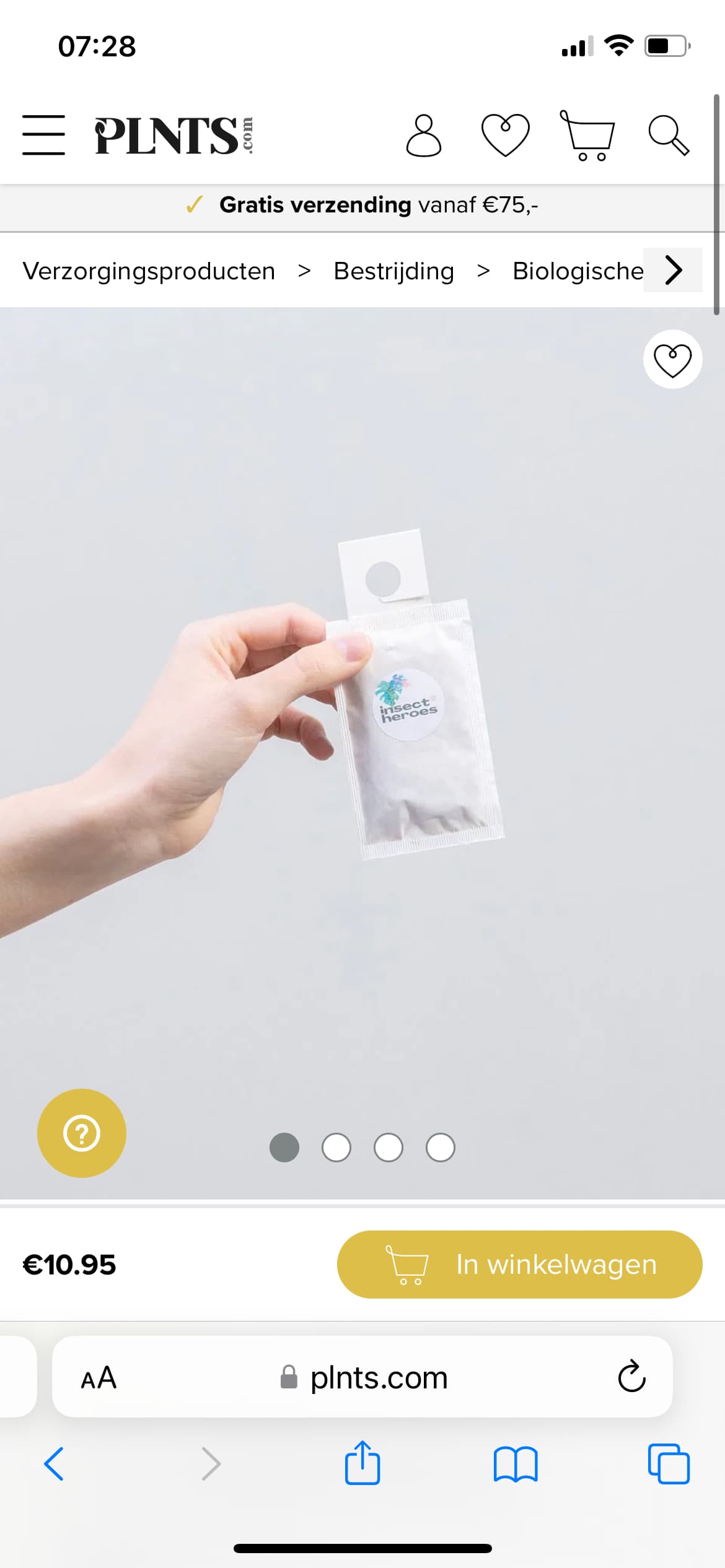Select the third product image dot

[x=389, y=1148]
